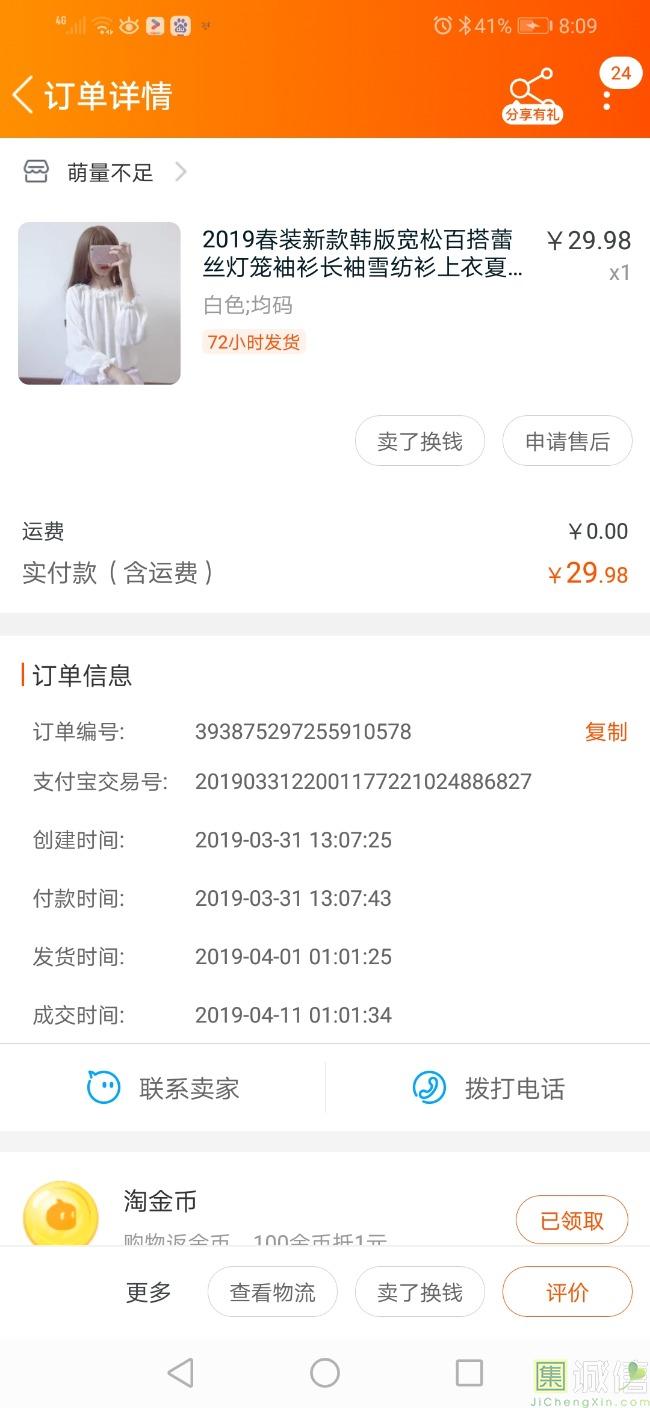Tap the 已领取 button for 淘金币
This screenshot has width=650, height=1408.
[572, 1220]
